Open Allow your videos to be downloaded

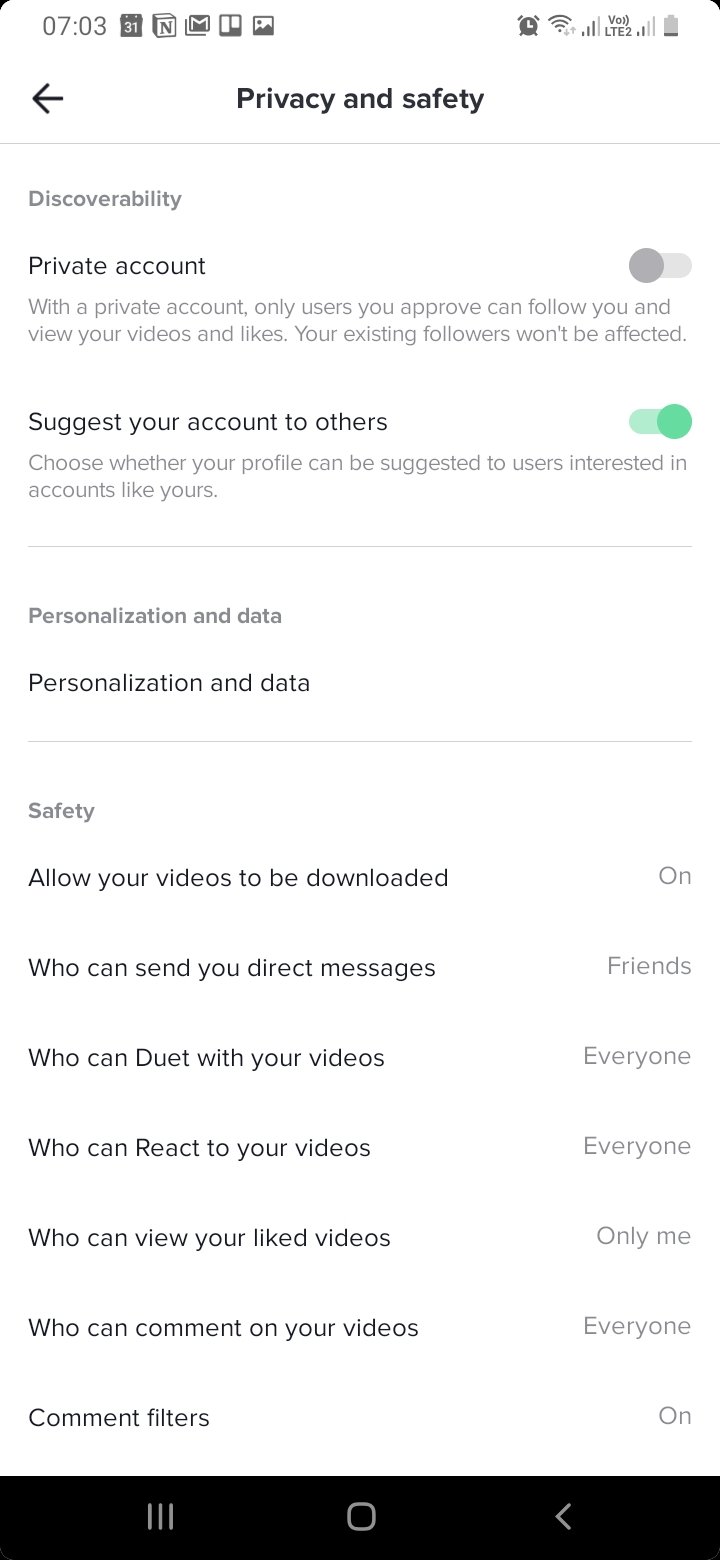pyautogui.click(x=360, y=877)
